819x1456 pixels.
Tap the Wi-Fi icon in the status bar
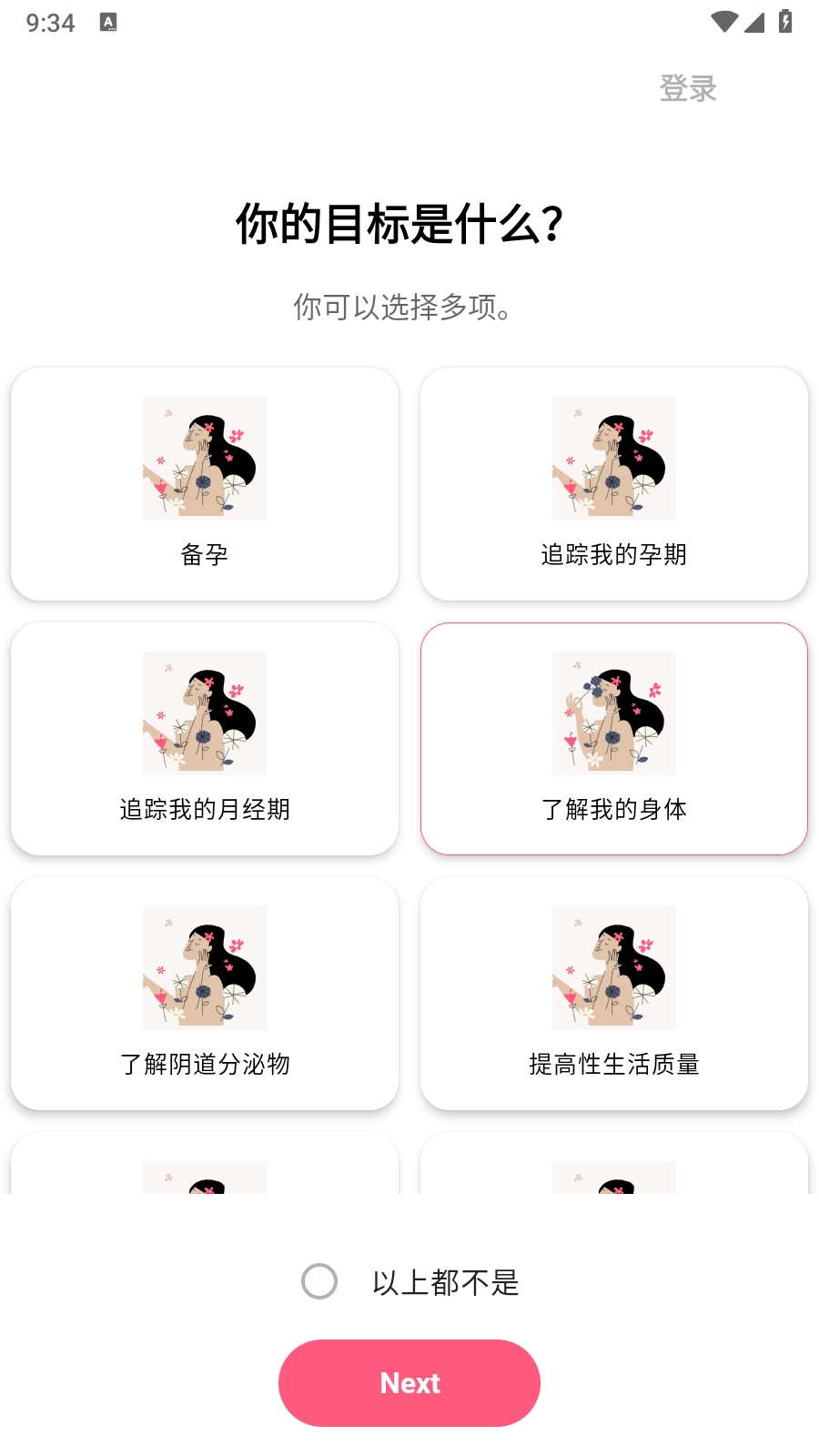tap(723, 24)
